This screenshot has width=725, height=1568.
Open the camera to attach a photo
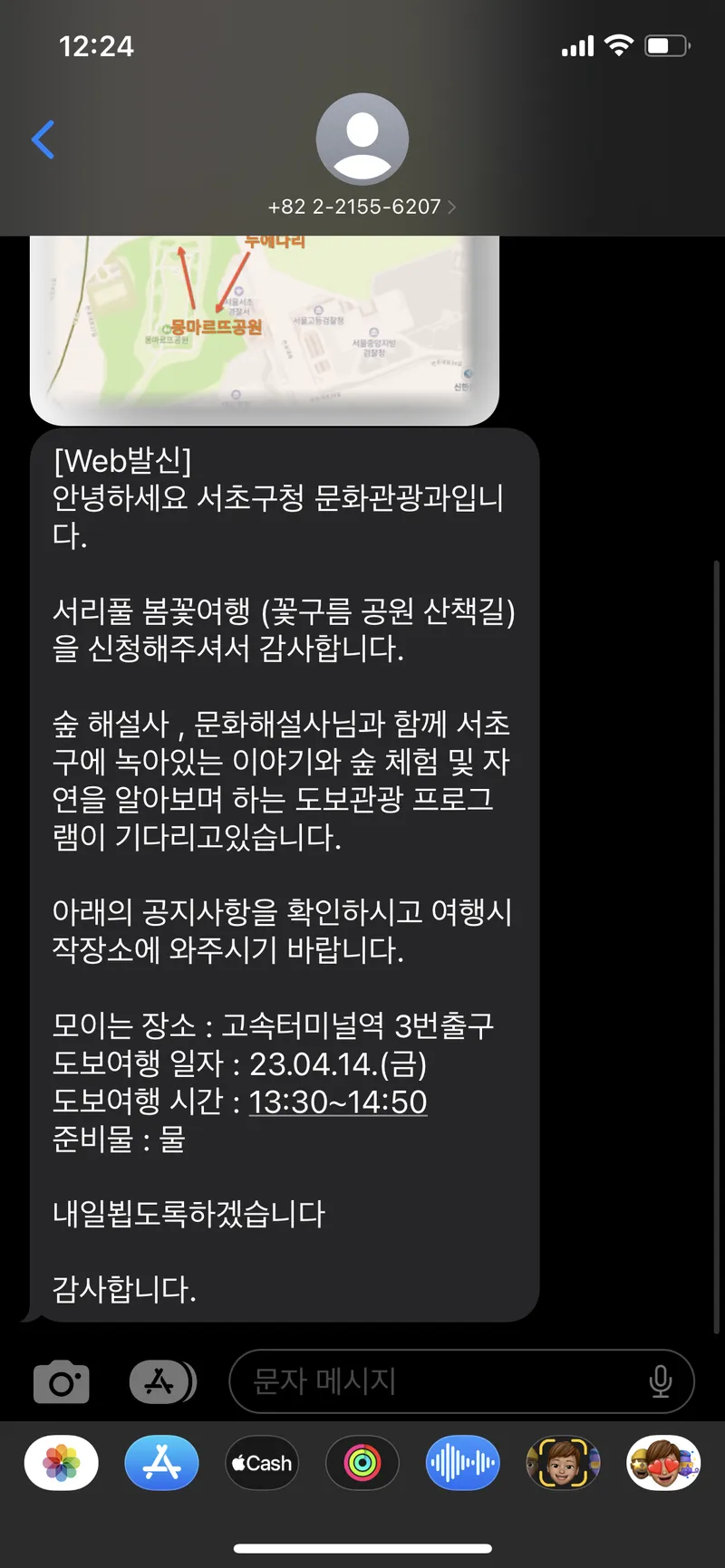62,1381
